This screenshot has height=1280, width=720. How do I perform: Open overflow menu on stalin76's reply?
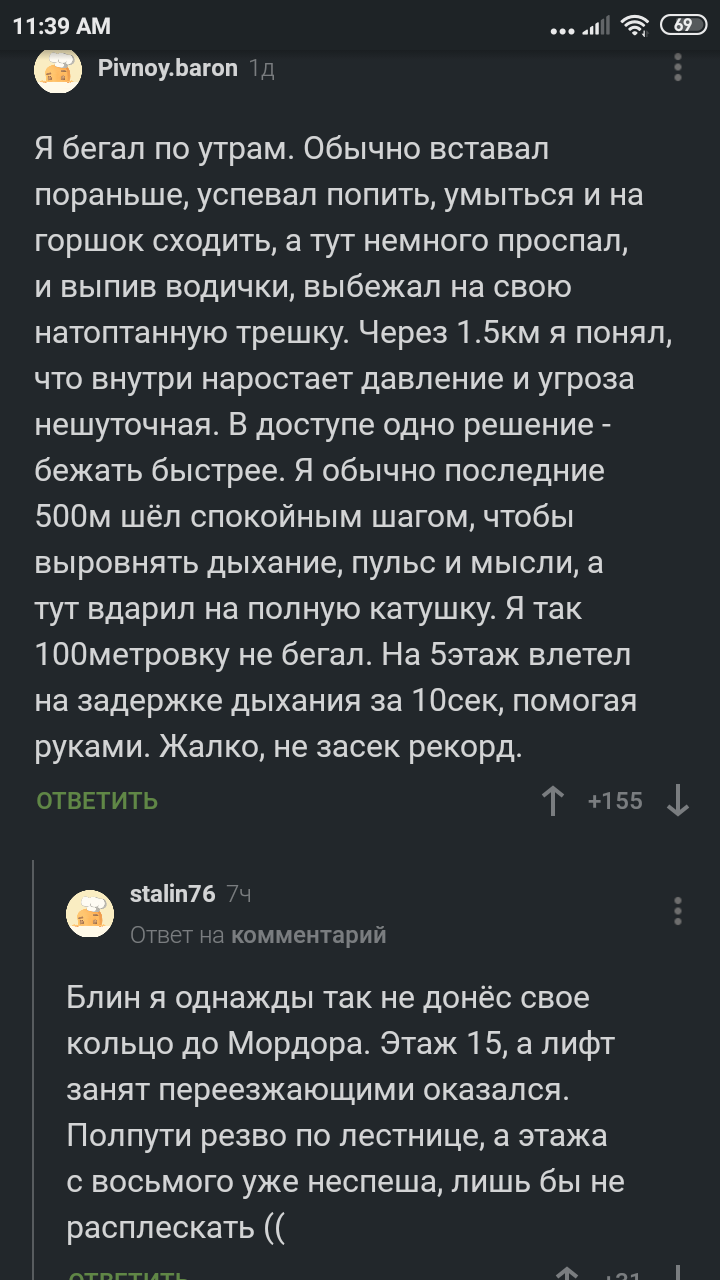coord(678,911)
